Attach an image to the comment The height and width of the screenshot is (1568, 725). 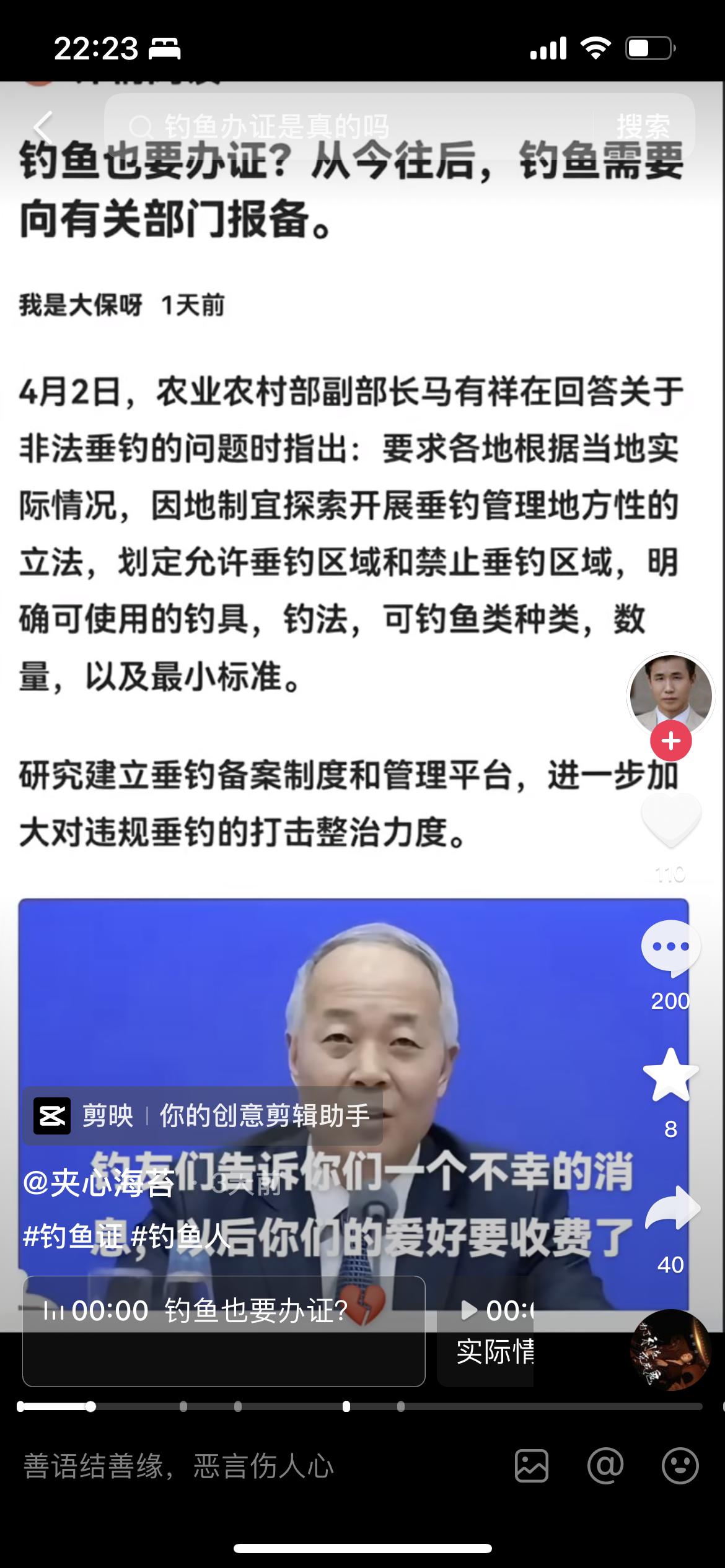click(532, 1466)
